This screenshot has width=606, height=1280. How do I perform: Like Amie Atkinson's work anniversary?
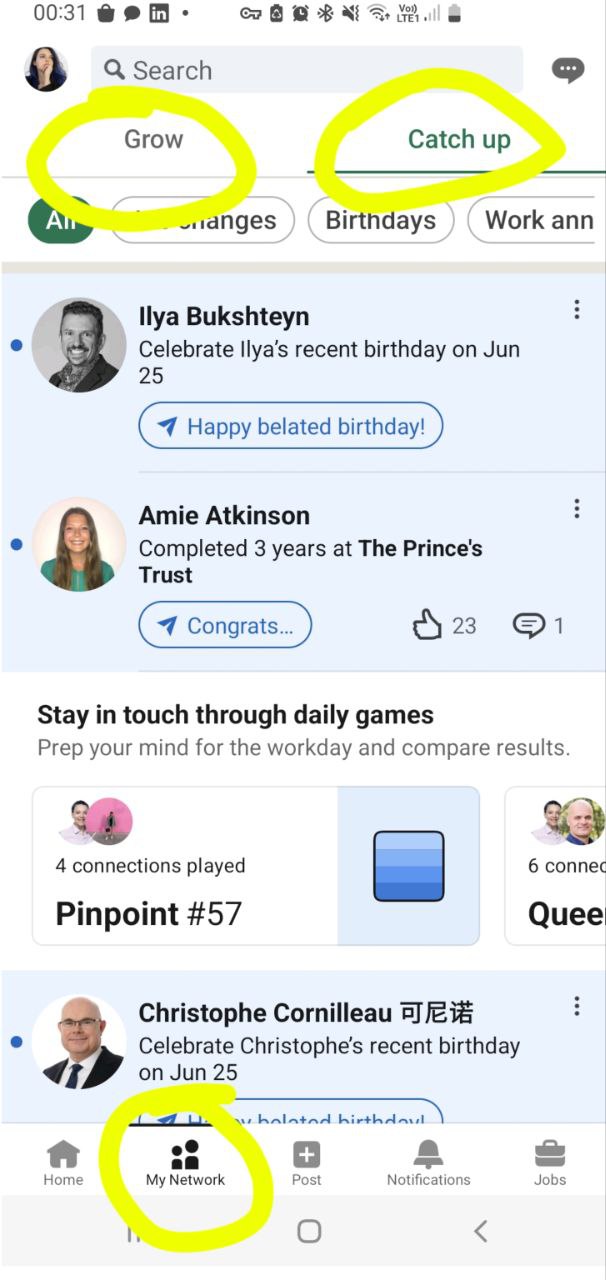click(x=428, y=626)
